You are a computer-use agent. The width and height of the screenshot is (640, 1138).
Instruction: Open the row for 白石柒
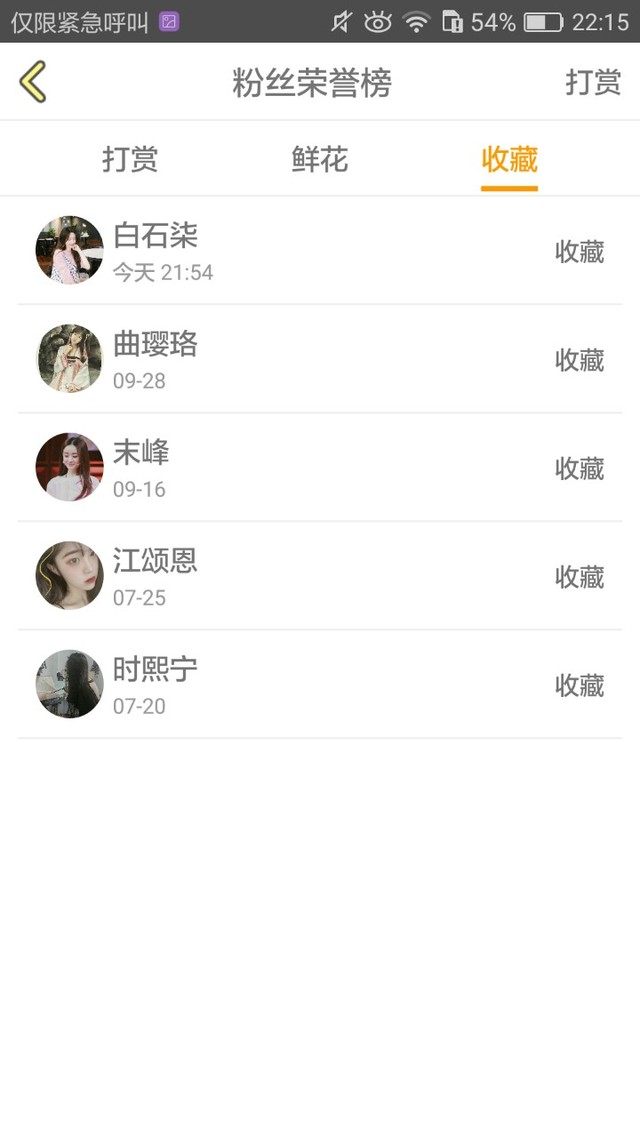(320, 250)
